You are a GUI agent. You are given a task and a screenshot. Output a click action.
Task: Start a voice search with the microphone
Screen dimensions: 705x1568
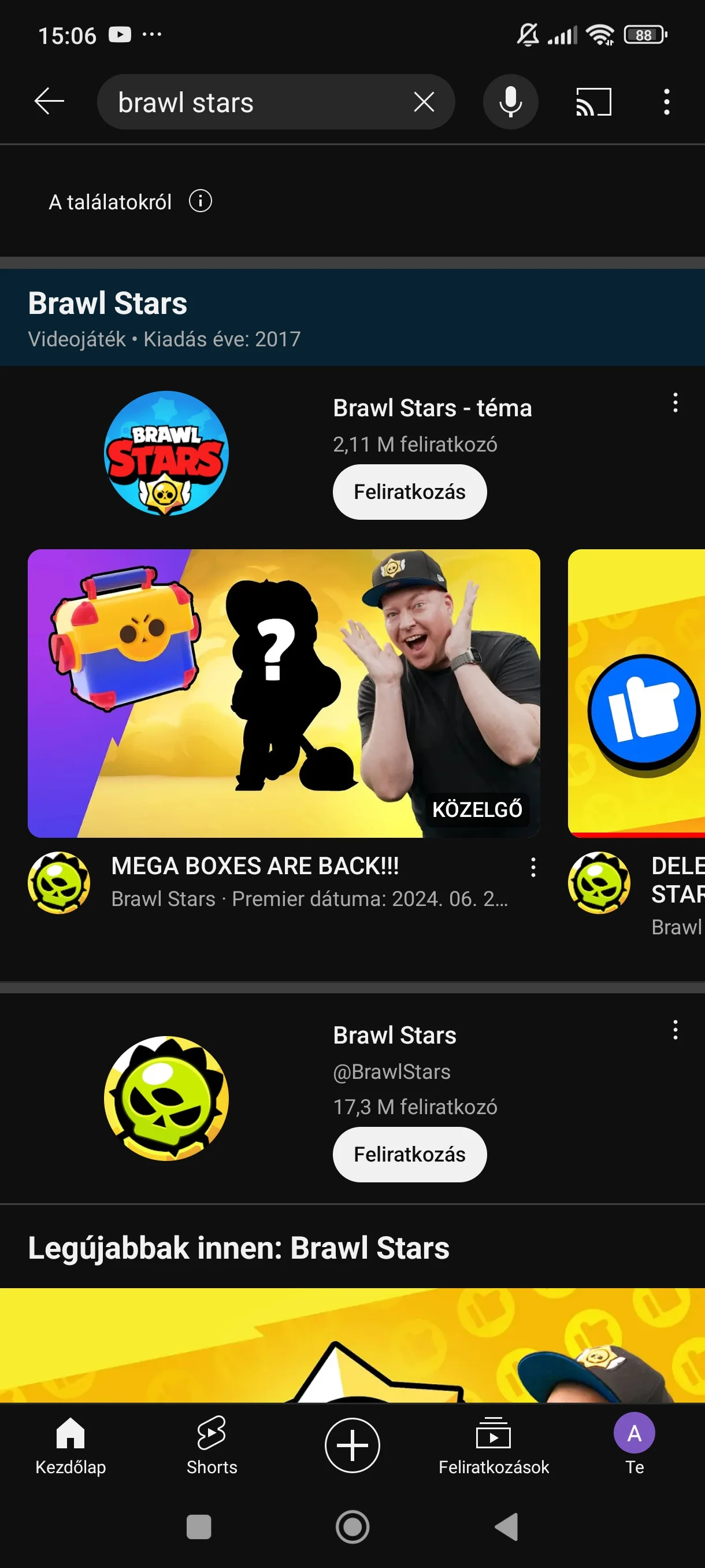coord(510,102)
